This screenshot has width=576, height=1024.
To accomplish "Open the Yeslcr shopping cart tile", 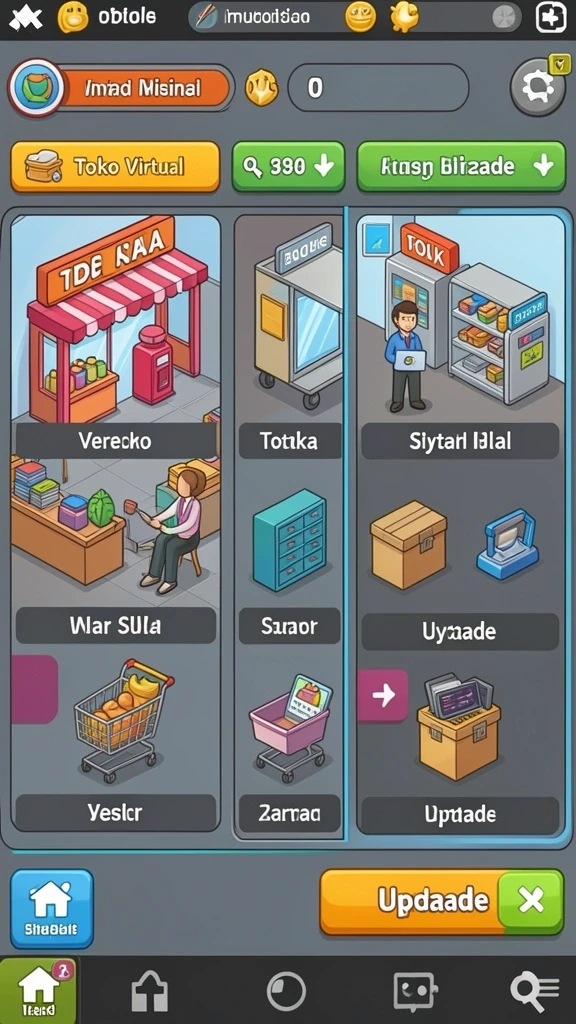I will pos(116,741).
